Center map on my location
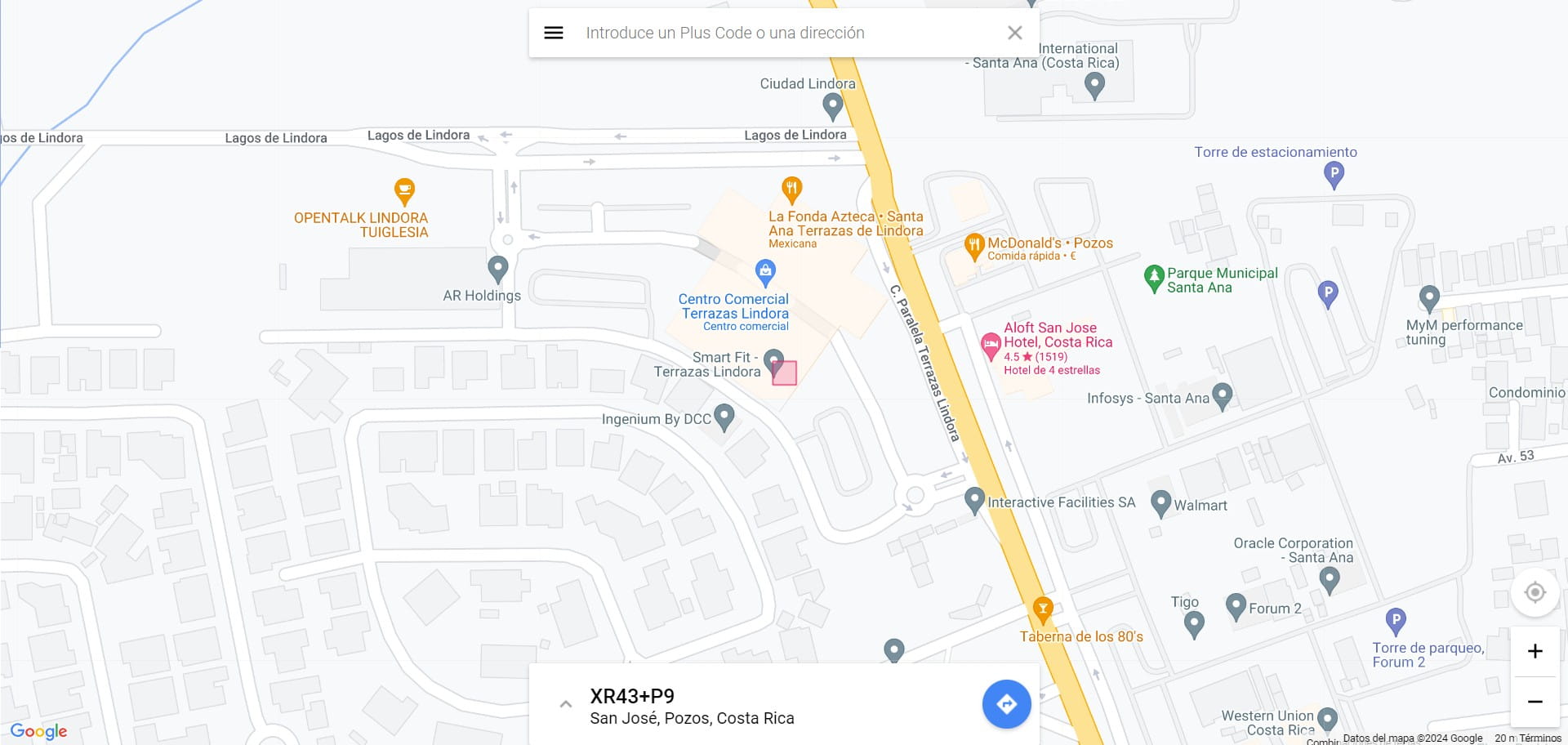 click(x=1535, y=592)
